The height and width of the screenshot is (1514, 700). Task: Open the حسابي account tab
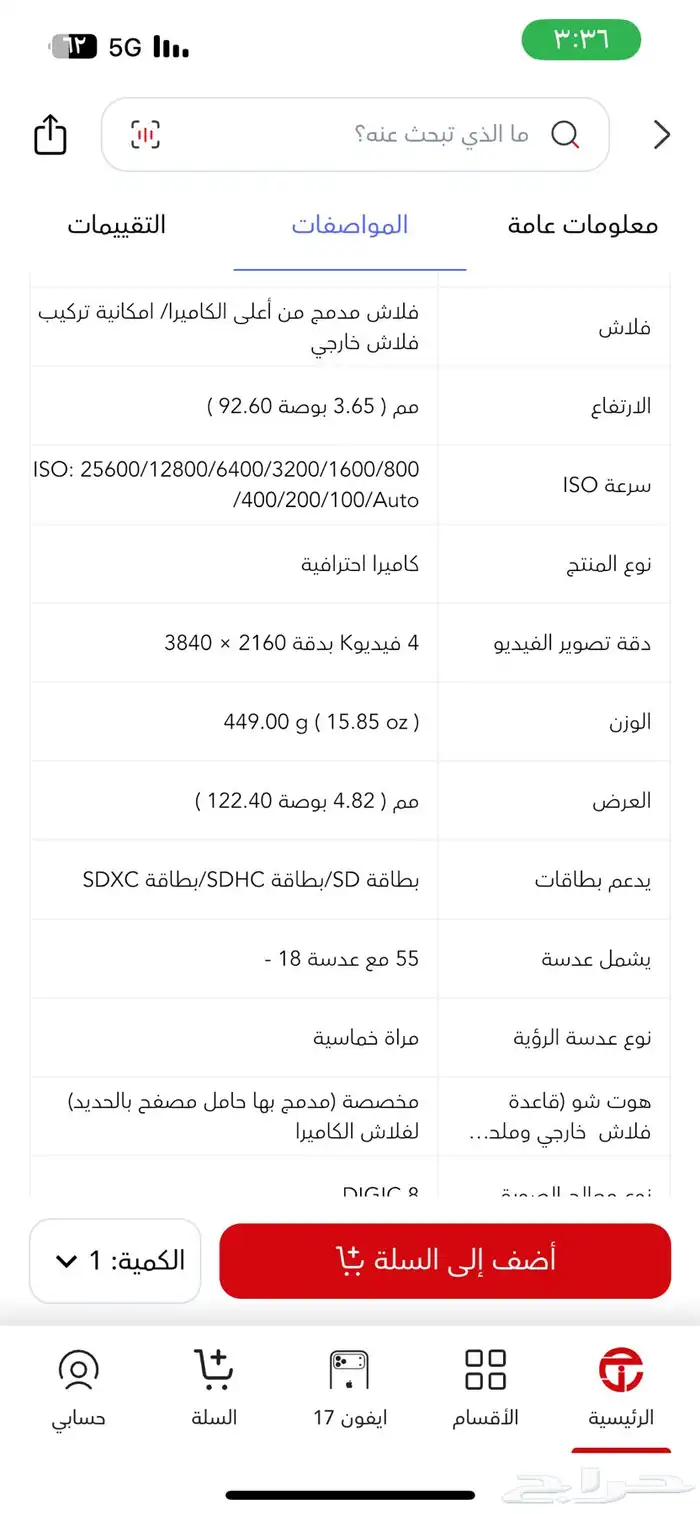pyautogui.click(x=79, y=1388)
